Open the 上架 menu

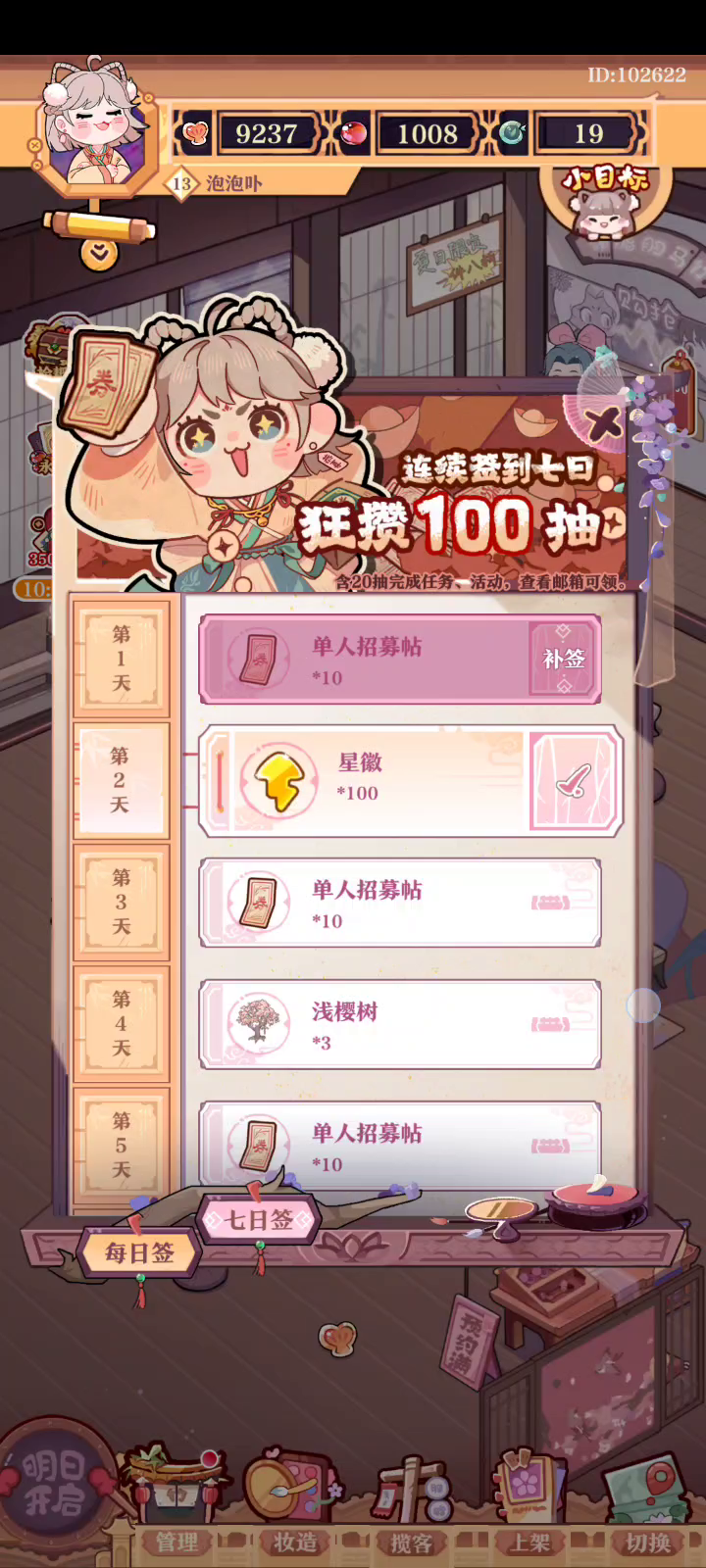(x=529, y=1542)
